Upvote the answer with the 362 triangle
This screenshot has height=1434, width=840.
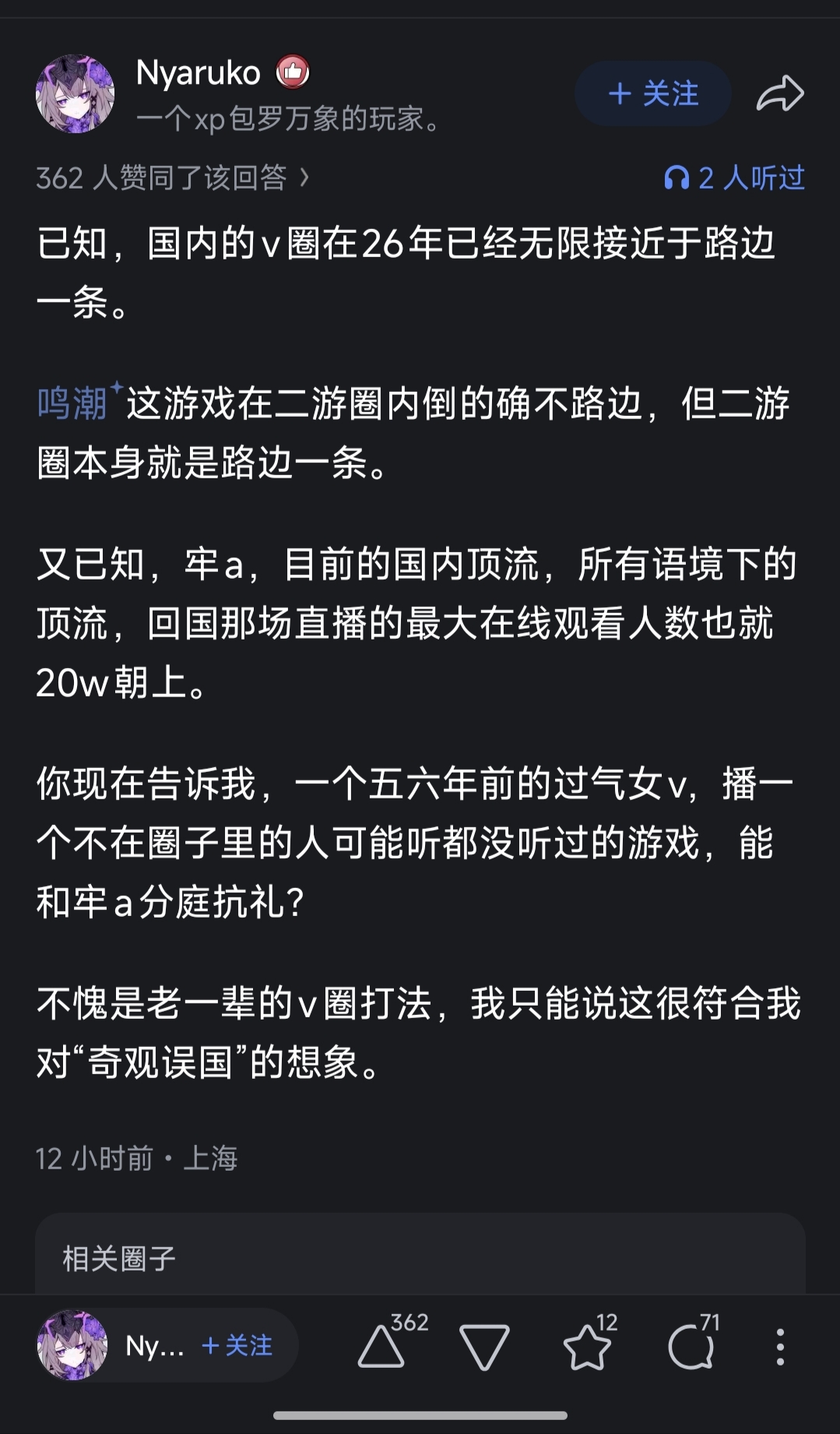coord(392,1345)
